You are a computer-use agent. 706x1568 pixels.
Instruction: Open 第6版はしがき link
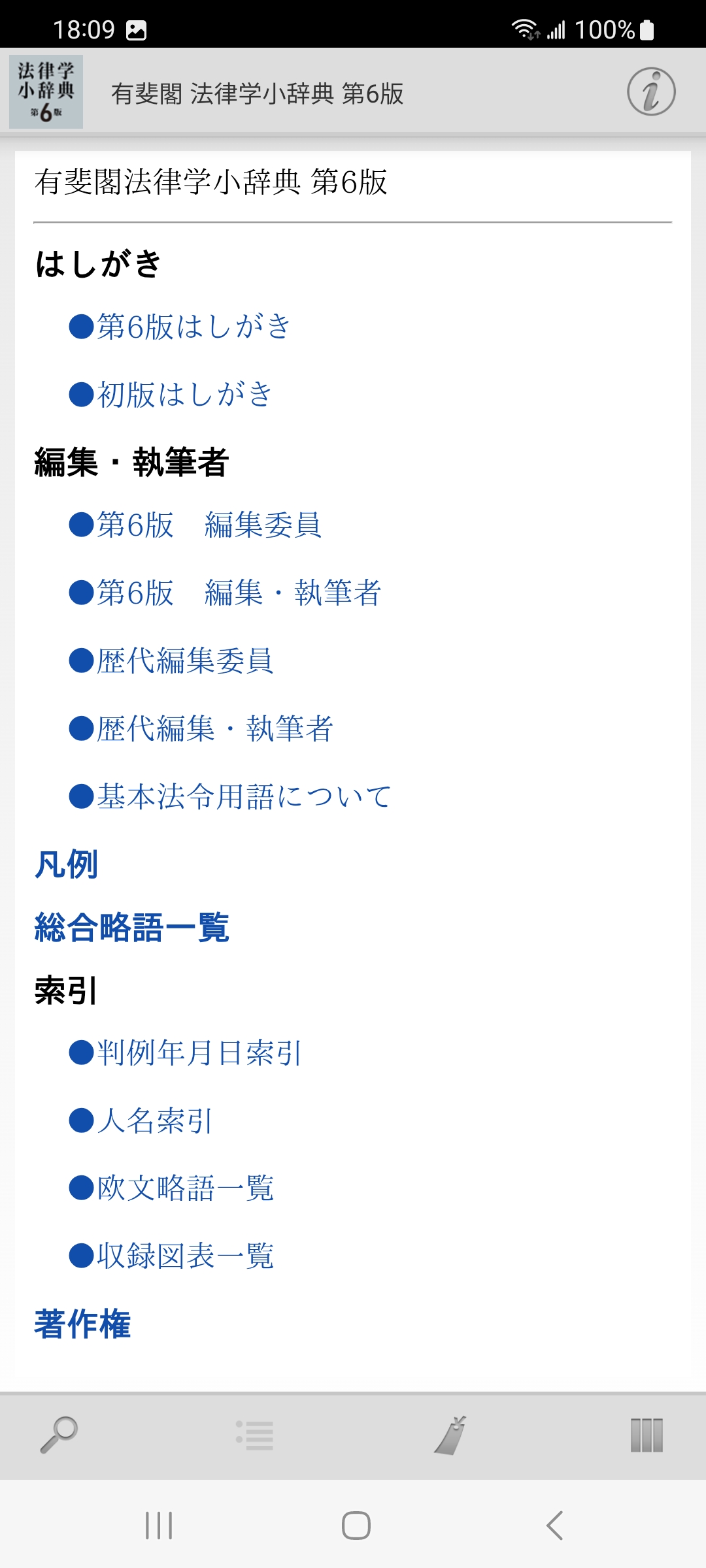click(193, 326)
